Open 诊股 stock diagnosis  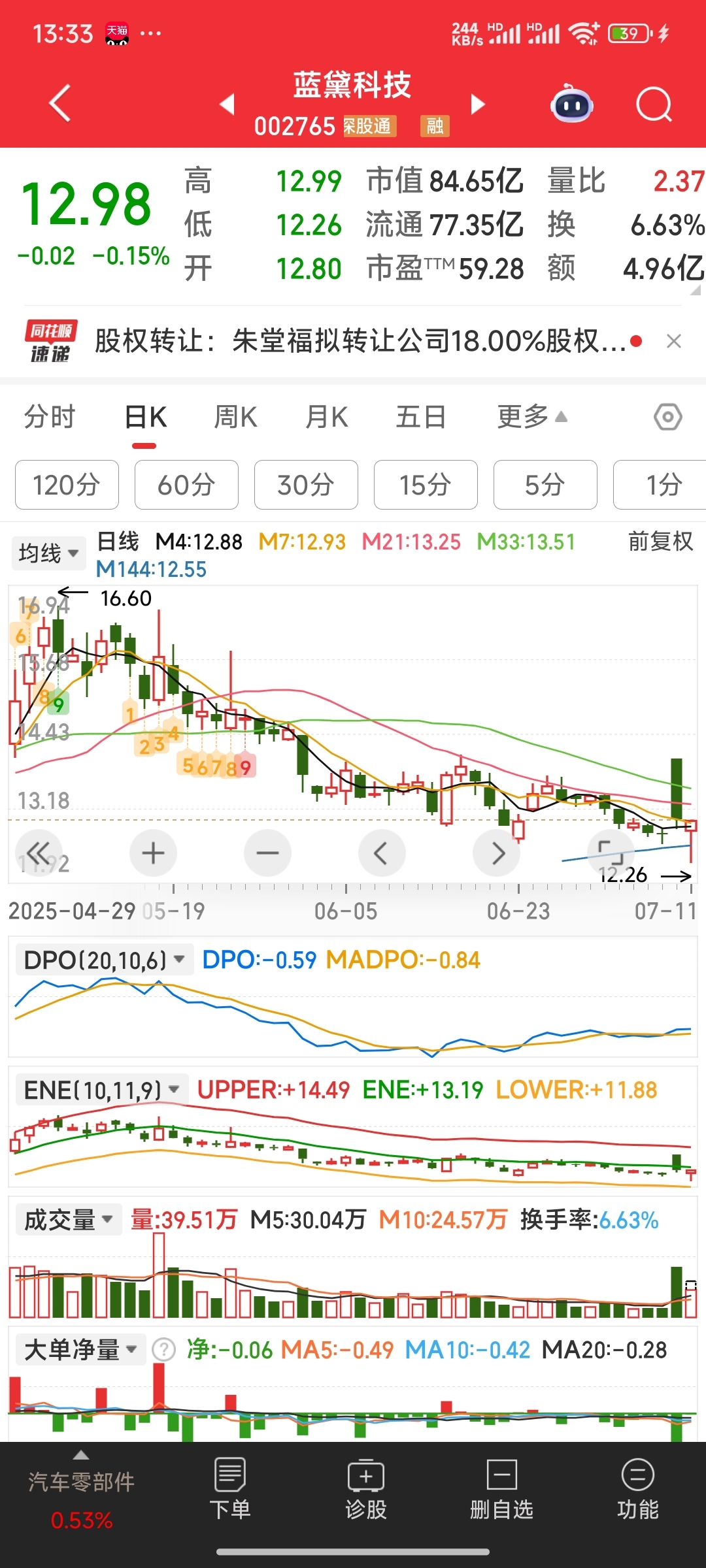click(x=366, y=1490)
